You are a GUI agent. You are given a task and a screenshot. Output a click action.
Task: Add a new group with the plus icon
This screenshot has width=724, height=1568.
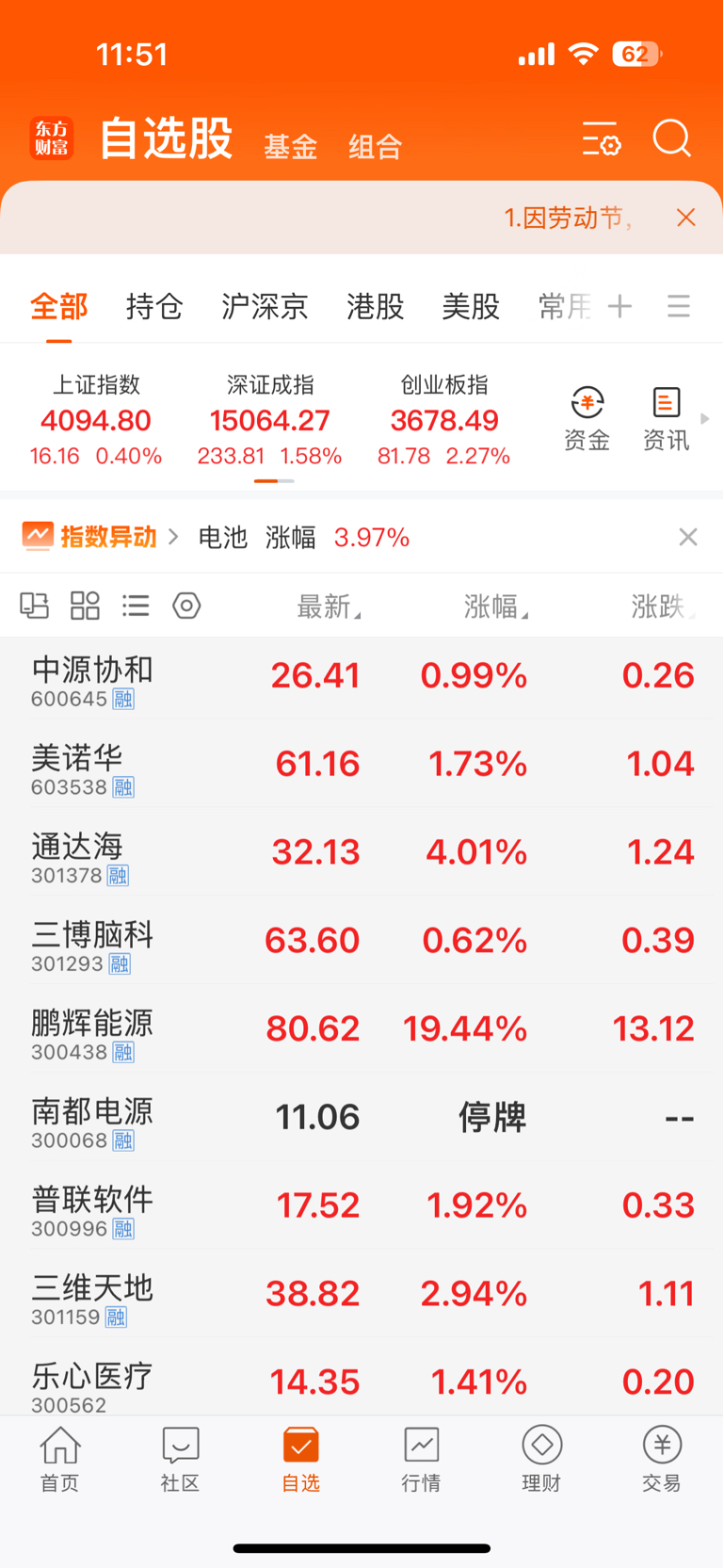[x=619, y=306]
